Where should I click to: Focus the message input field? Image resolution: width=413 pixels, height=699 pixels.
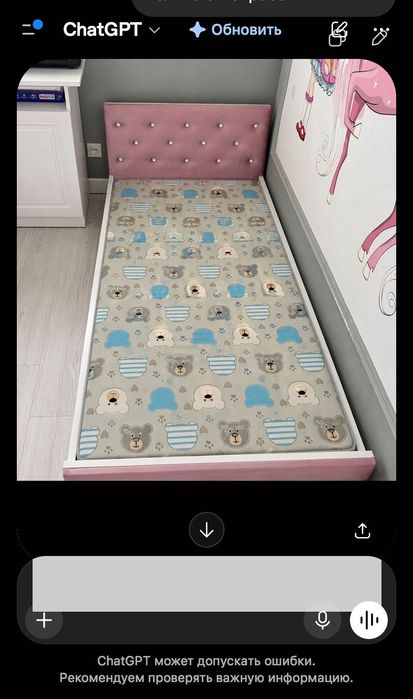(x=207, y=584)
